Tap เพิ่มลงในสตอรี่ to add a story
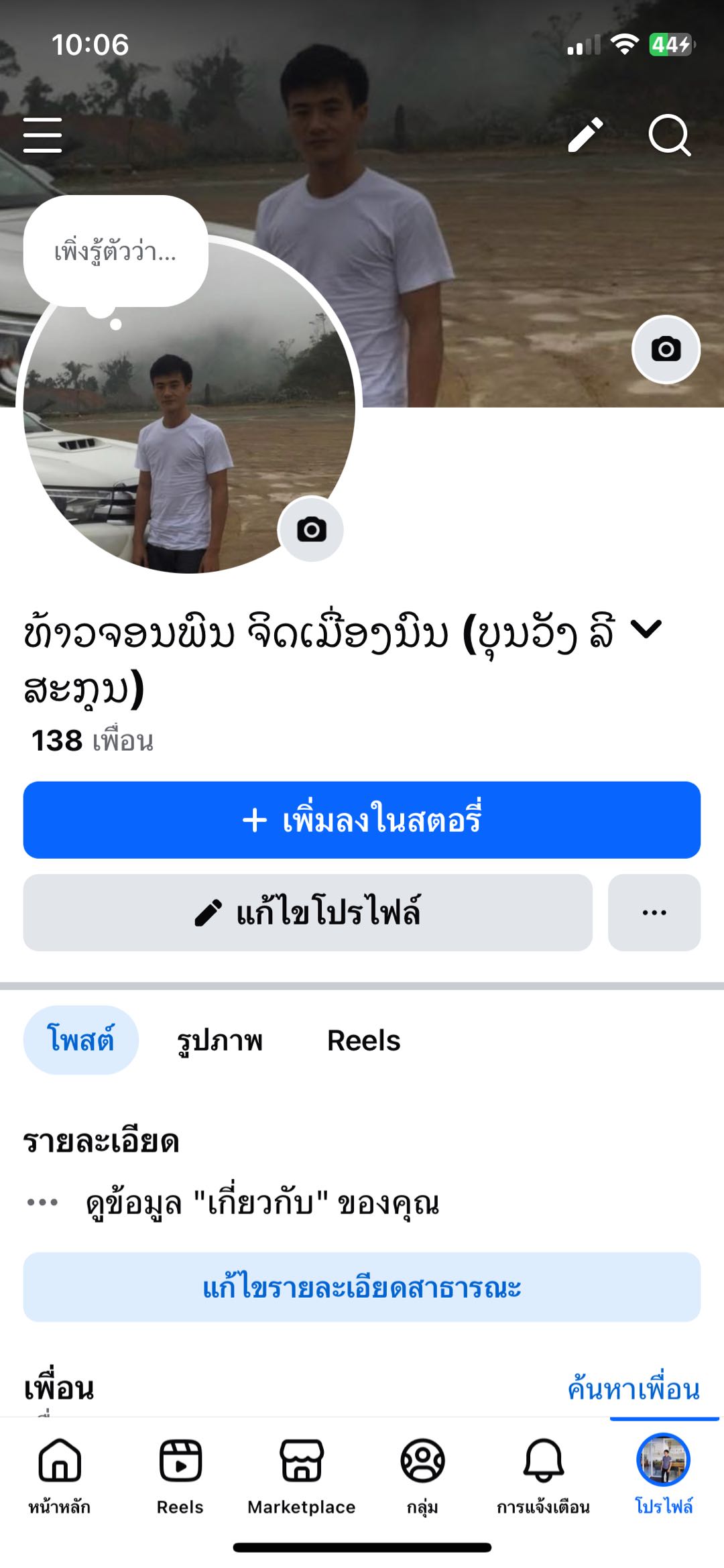The image size is (724, 1568). pos(362,820)
